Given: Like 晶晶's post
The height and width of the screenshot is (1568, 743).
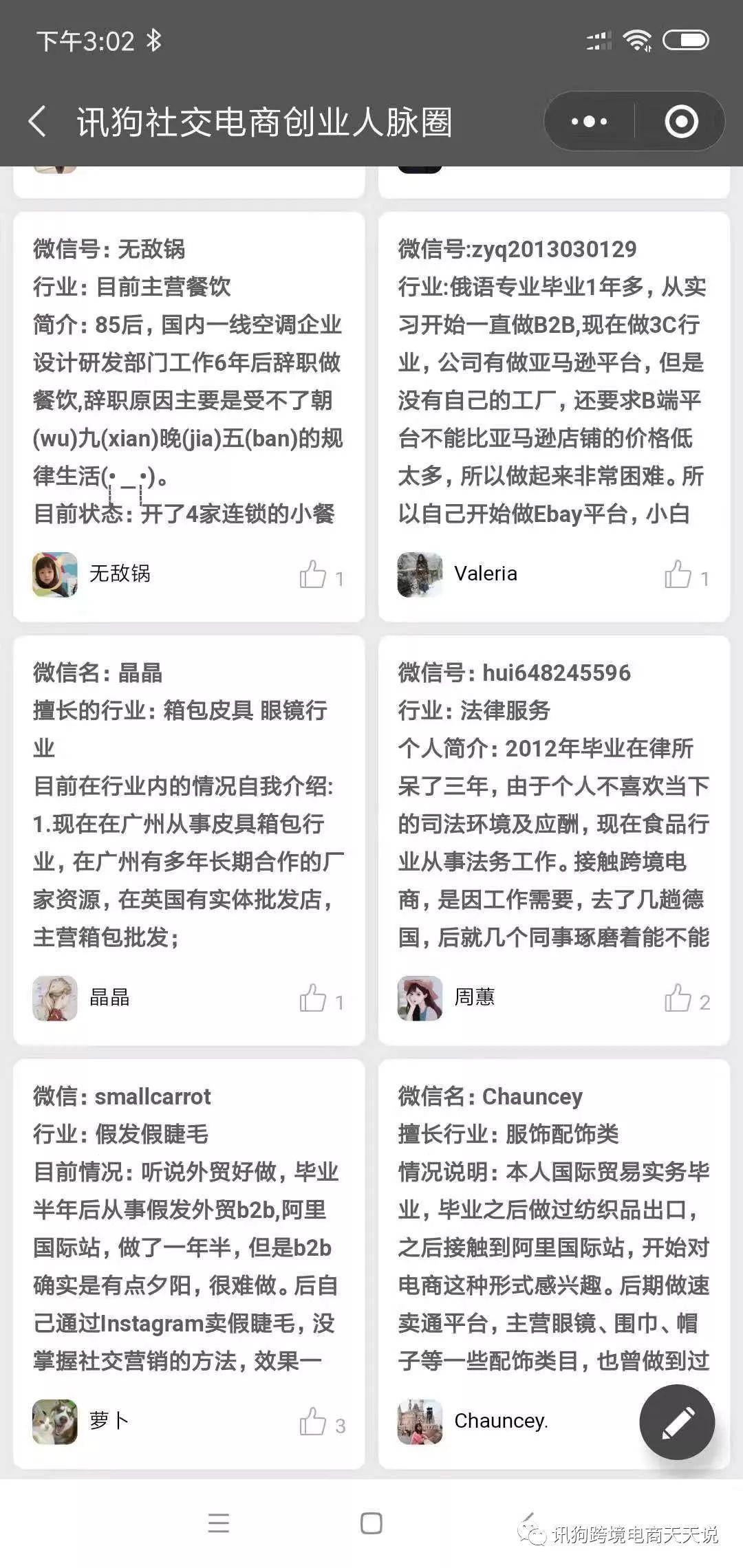Looking at the screenshot, I should (x=313, y=999).
